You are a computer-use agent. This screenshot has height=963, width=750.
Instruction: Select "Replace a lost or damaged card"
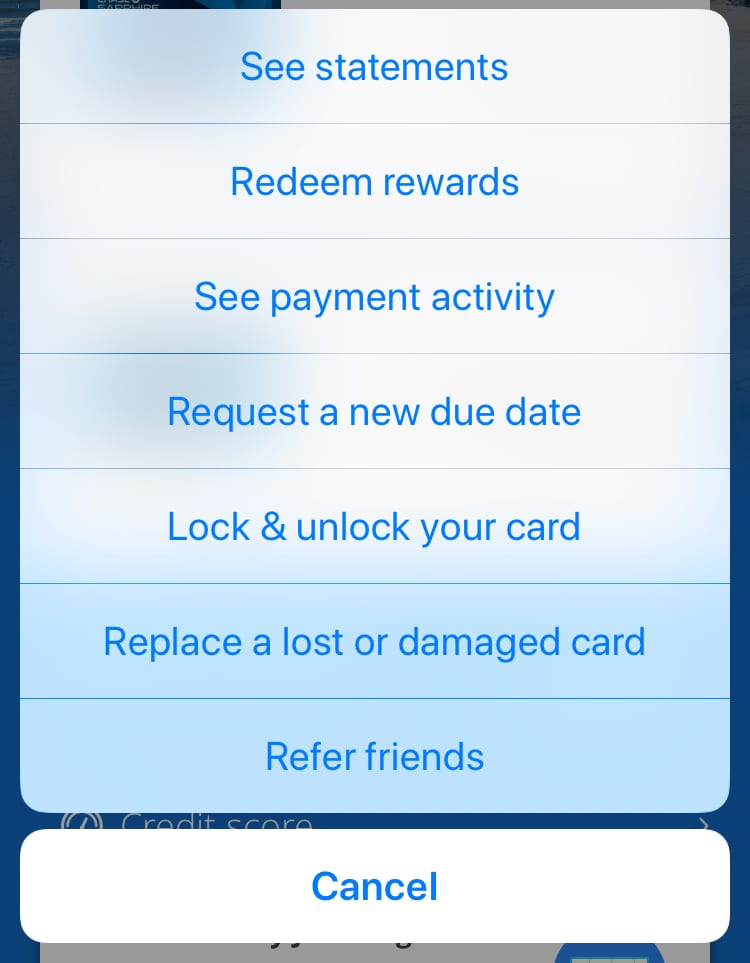tap(374, 641)
